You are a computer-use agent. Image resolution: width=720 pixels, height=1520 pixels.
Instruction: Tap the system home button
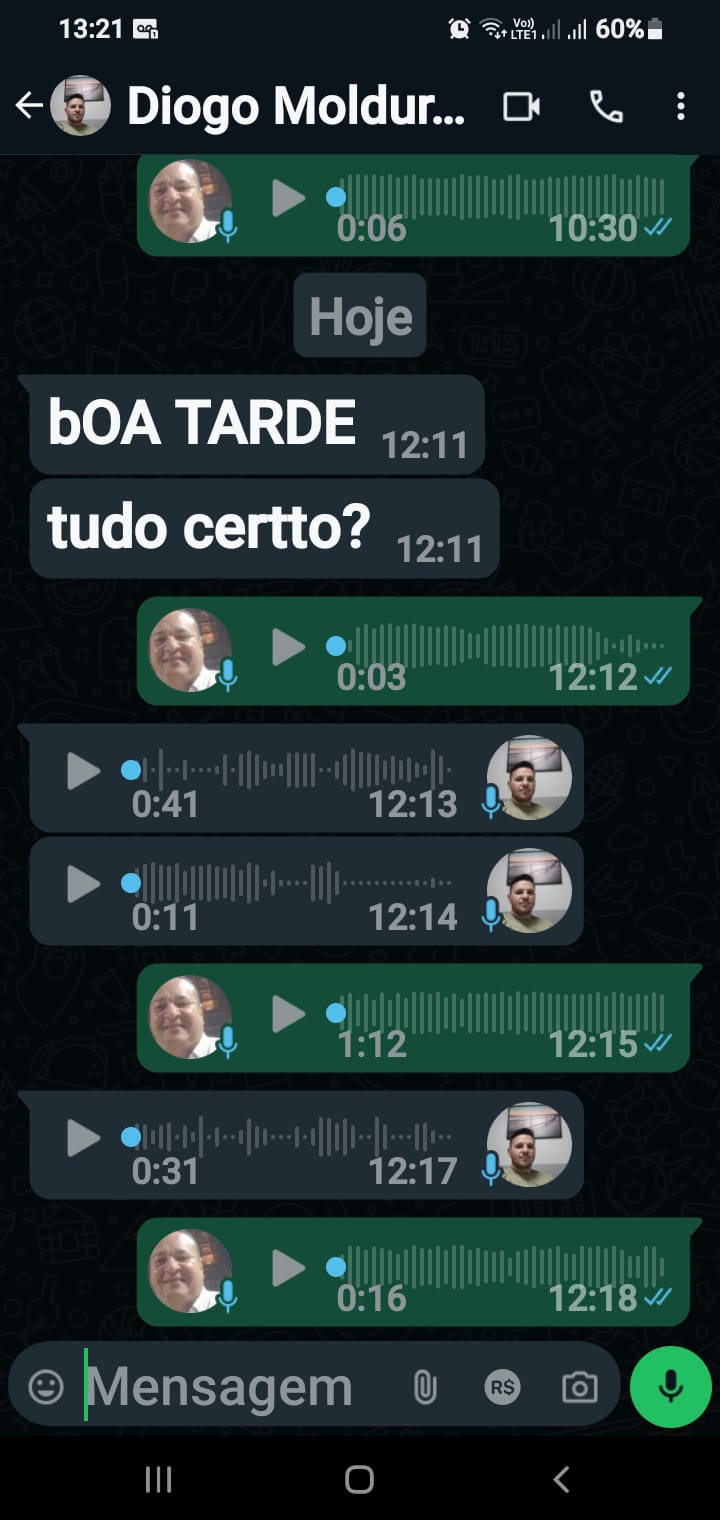coord(359,1479)
